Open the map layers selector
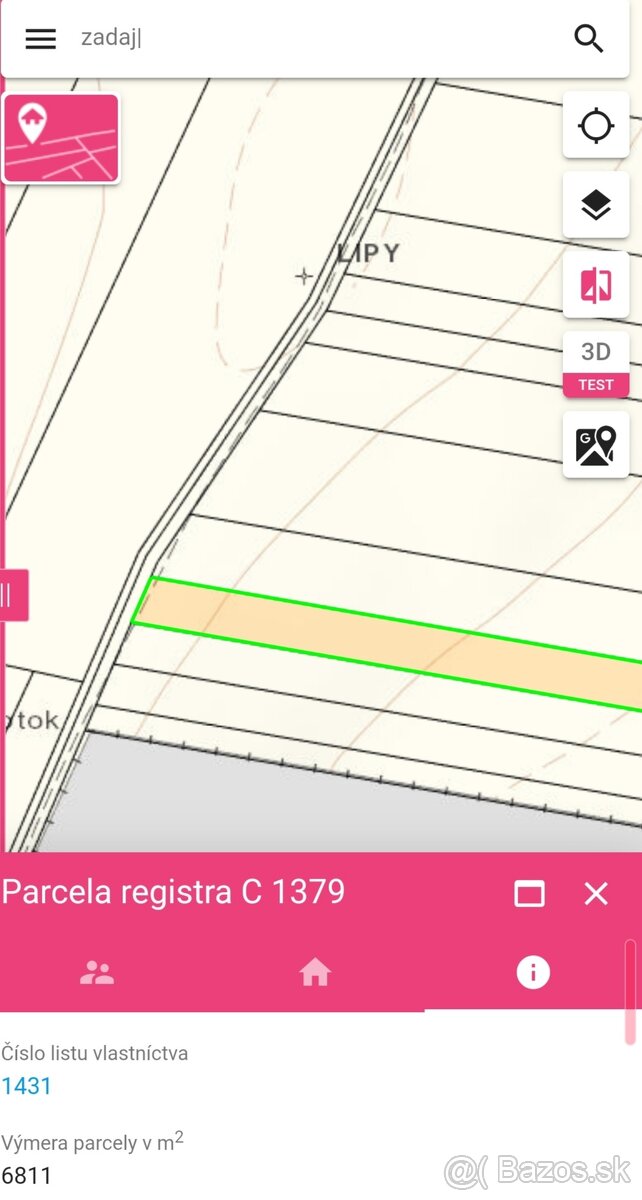 click(596, 205)
